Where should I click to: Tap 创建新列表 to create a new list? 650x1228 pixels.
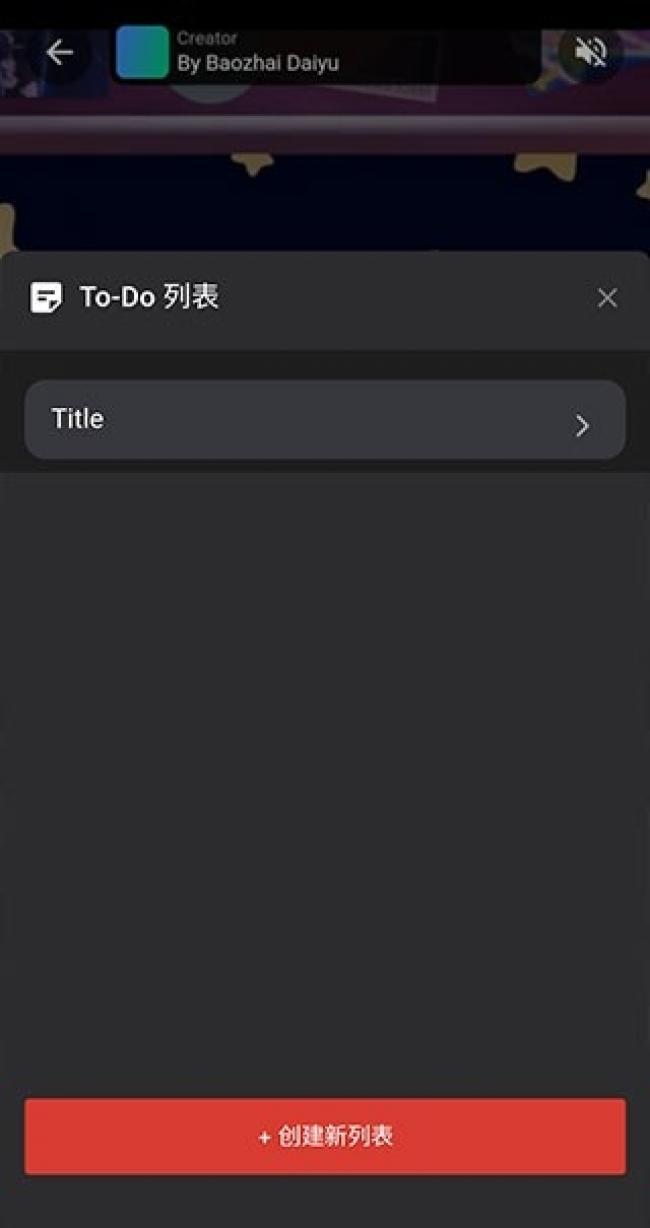tap(325, 1137)
